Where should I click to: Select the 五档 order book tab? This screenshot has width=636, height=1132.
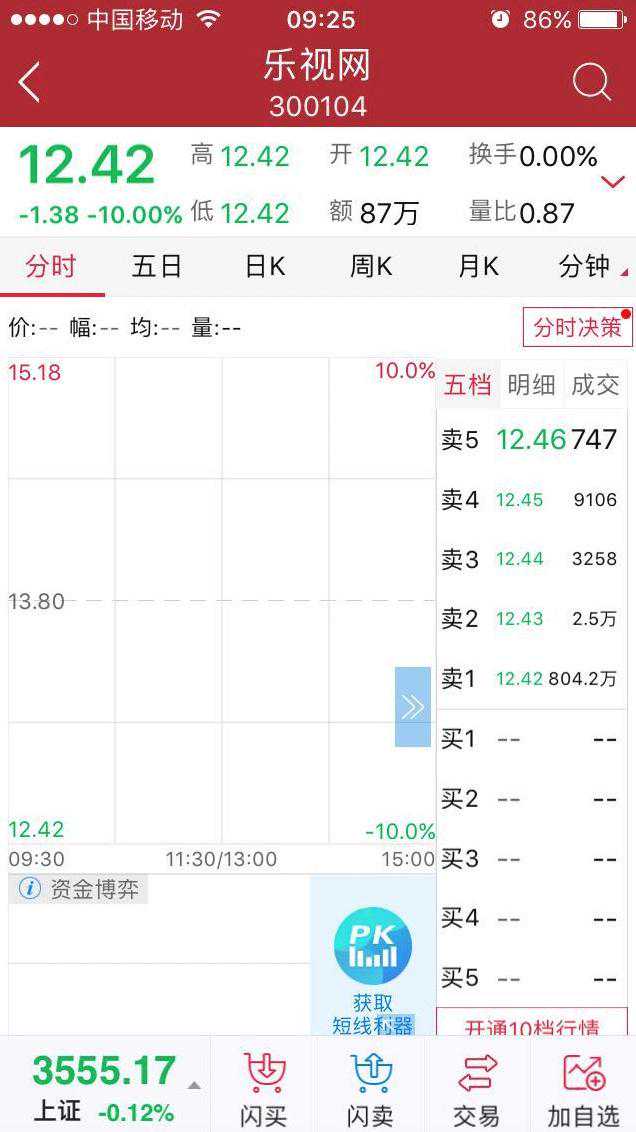[x=467, y=385]
